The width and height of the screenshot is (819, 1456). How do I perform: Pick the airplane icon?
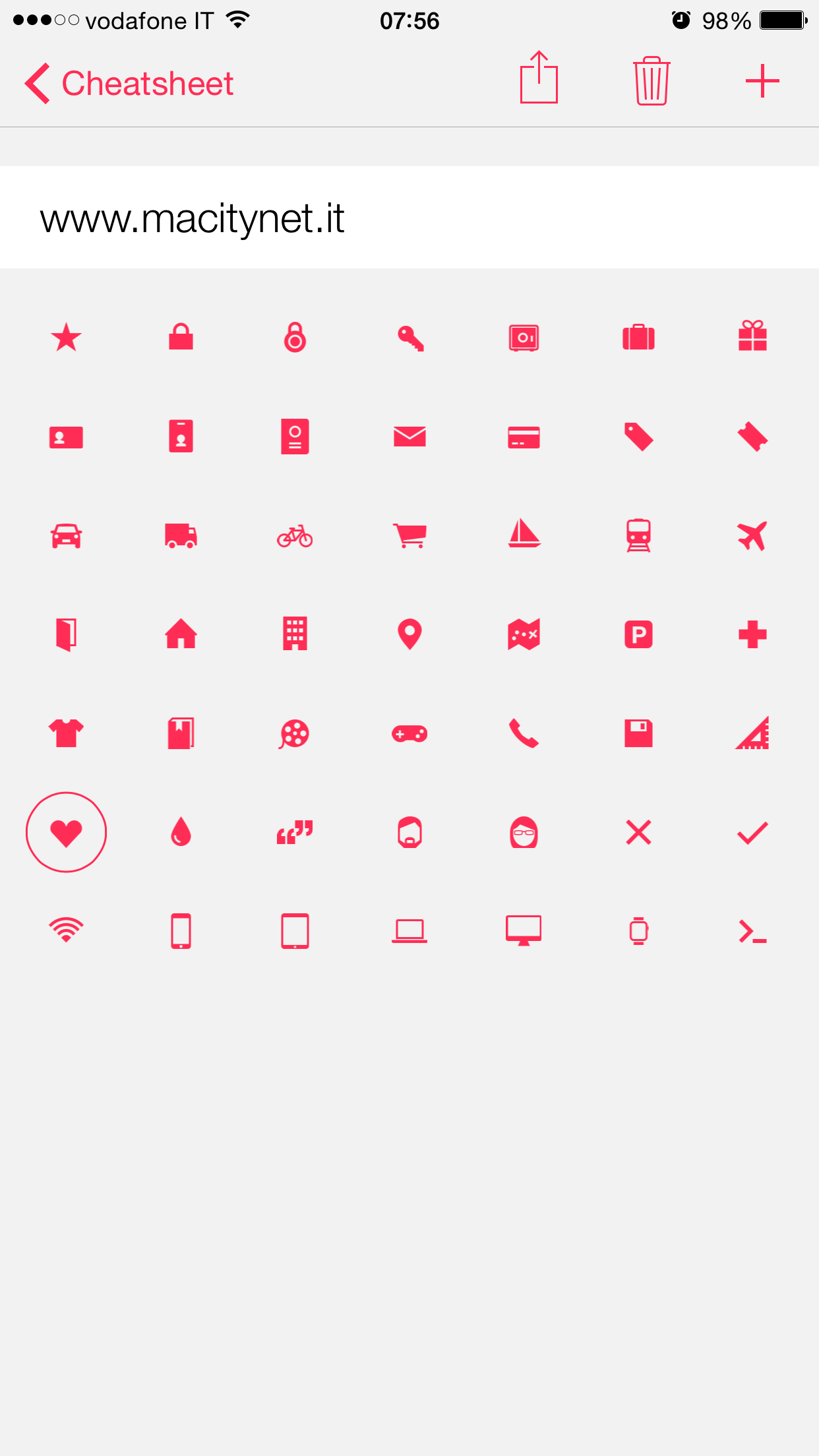click(752, 535)
